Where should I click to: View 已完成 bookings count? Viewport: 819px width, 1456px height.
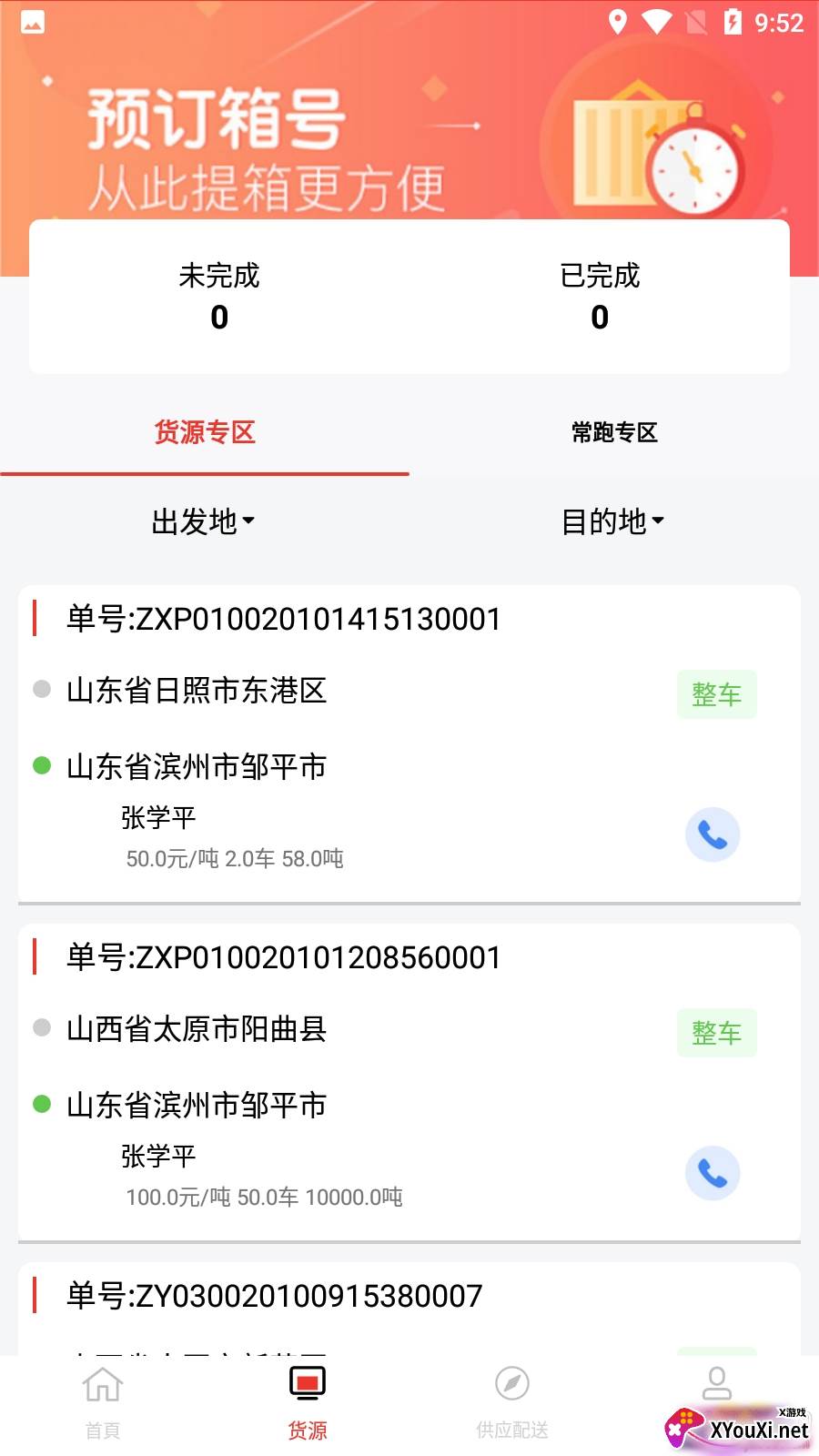tap(600, 298)
